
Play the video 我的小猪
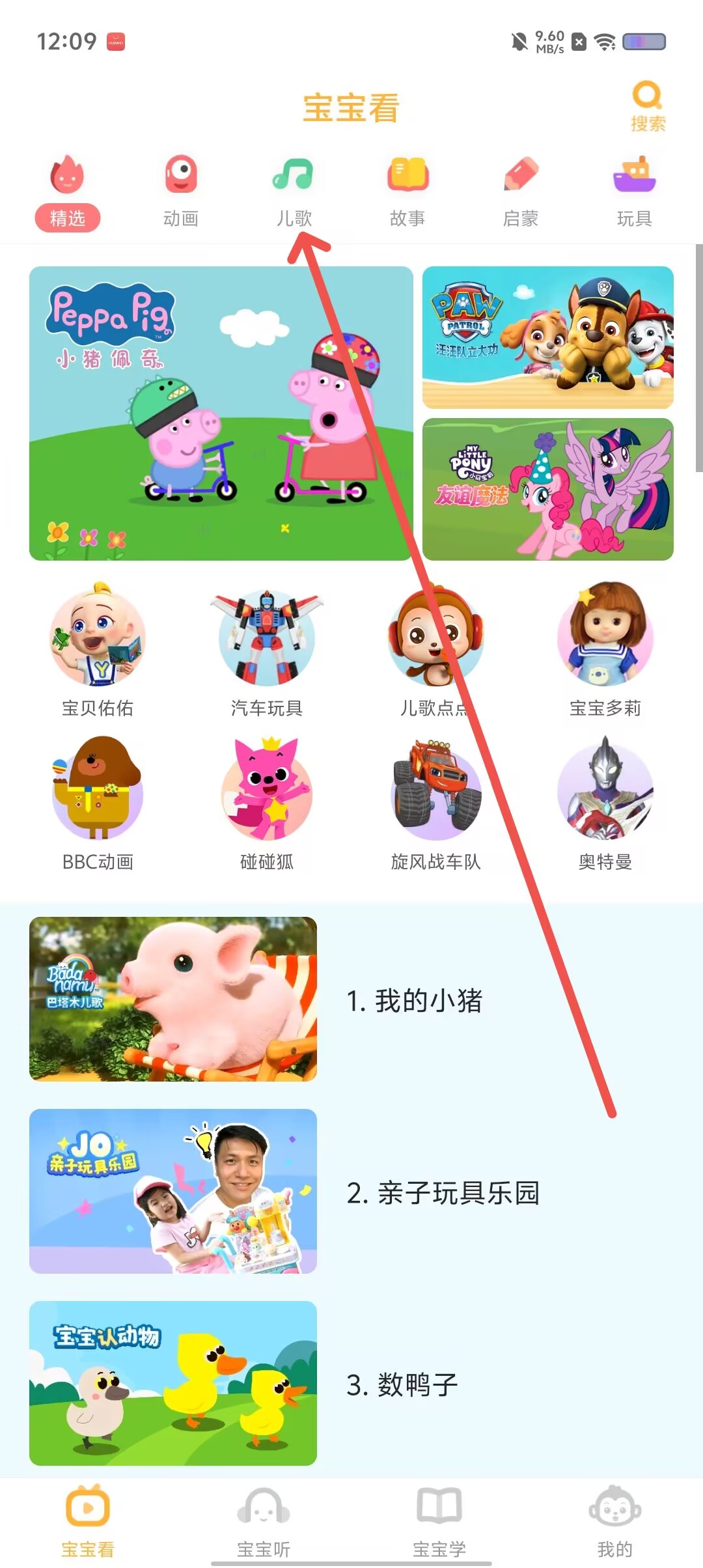pos(351,1000)
